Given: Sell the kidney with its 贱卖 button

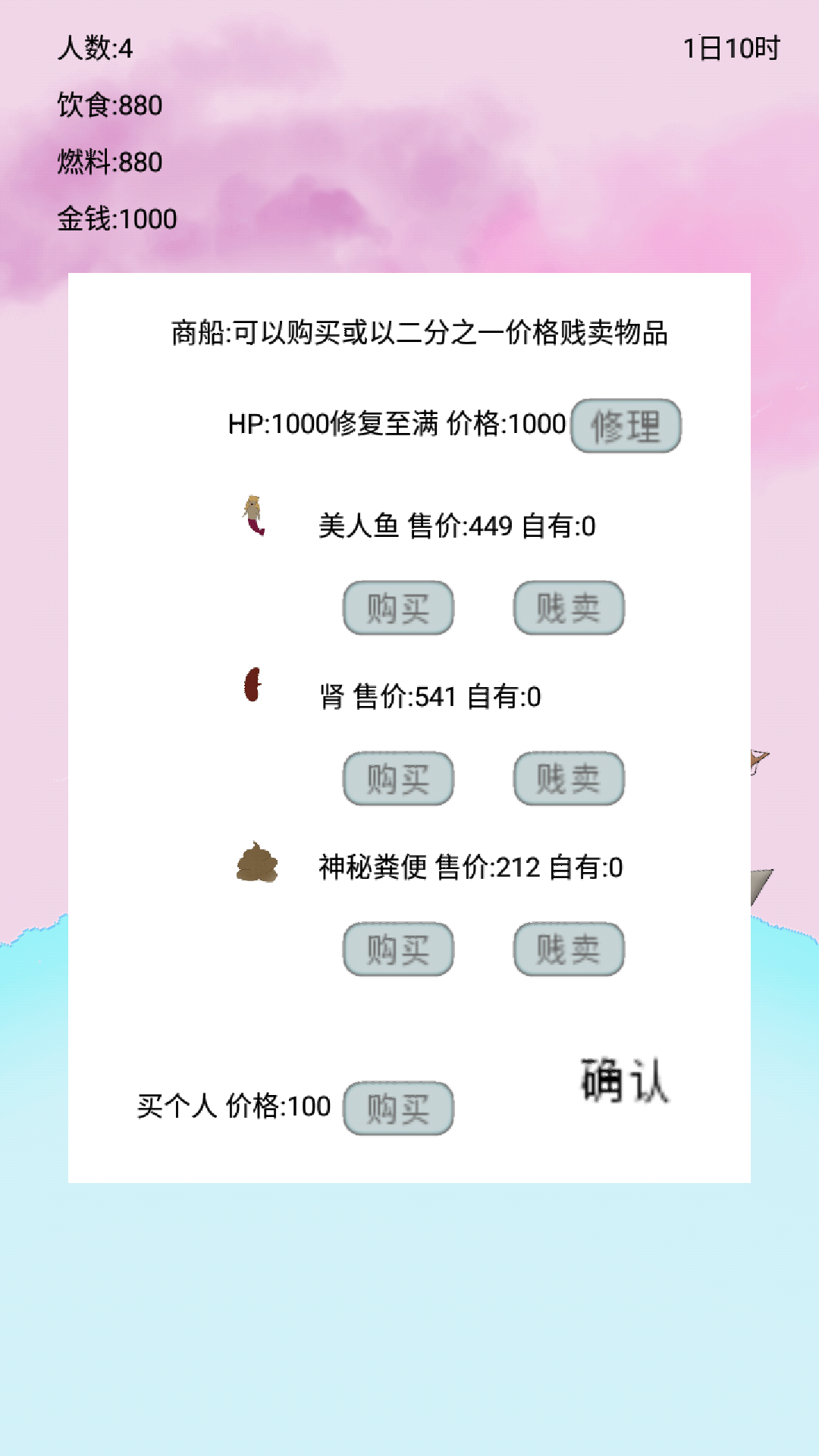Looking at the screenshot, I should [x=568, y=777].
